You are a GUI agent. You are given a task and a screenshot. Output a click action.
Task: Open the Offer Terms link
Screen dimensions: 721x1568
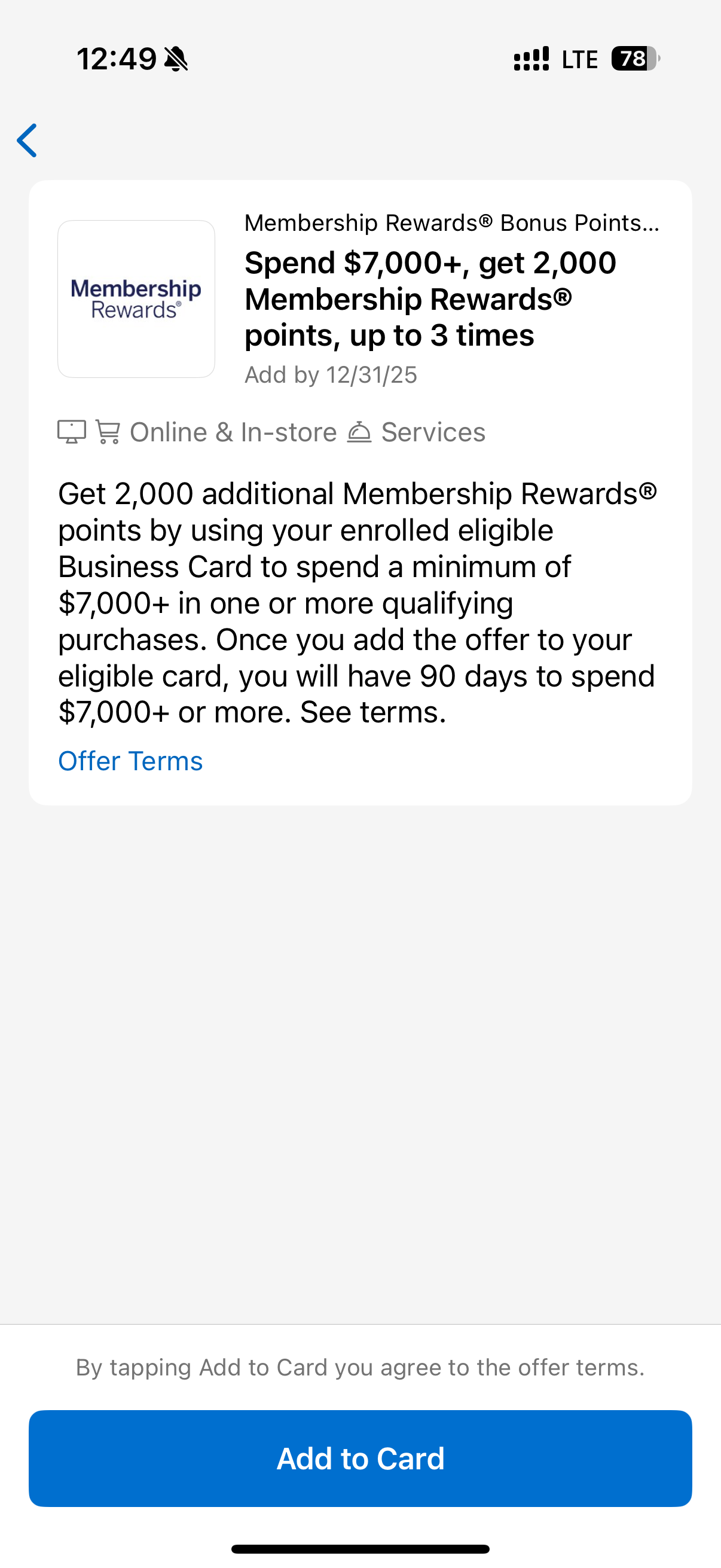130,761
